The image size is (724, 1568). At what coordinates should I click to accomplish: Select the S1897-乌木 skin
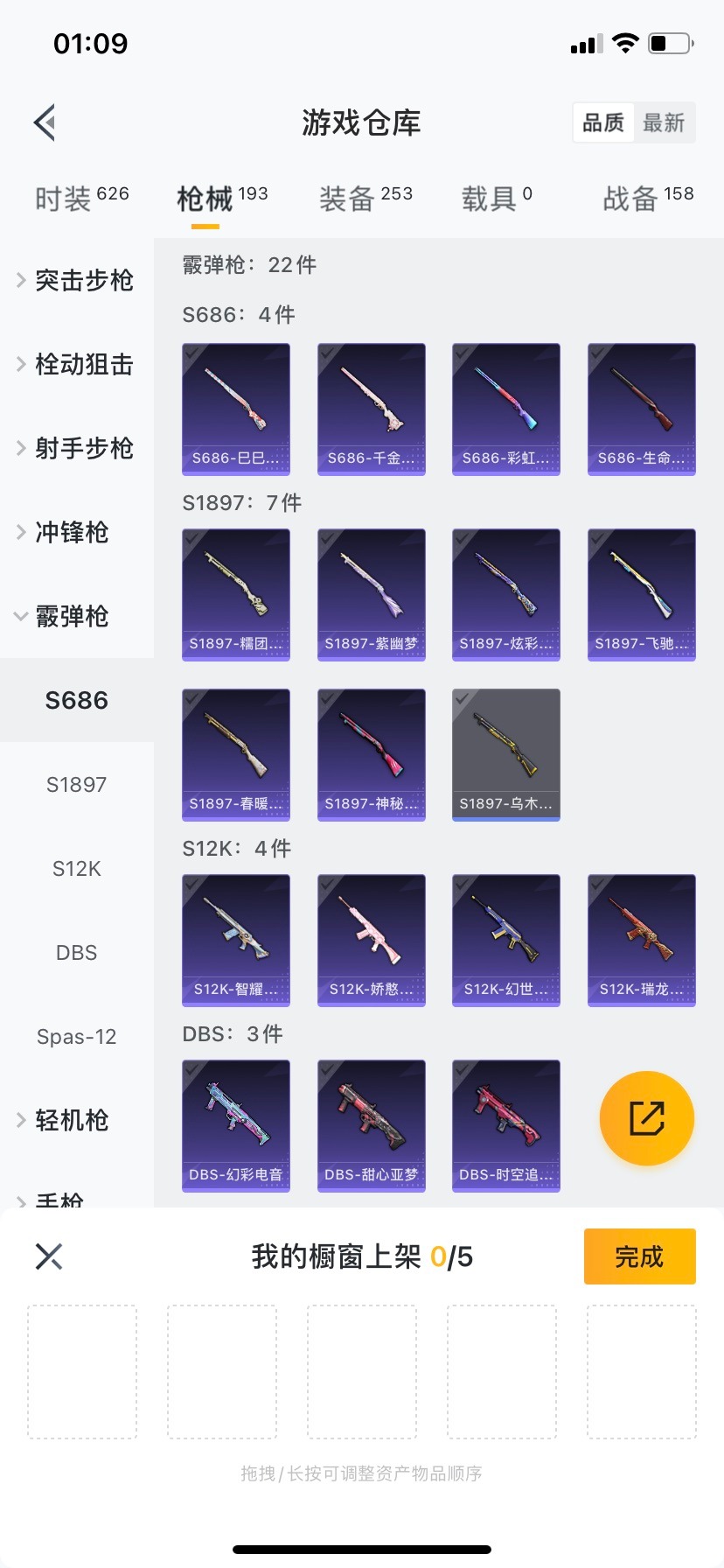pyautogui.click(x=505, y=754)
